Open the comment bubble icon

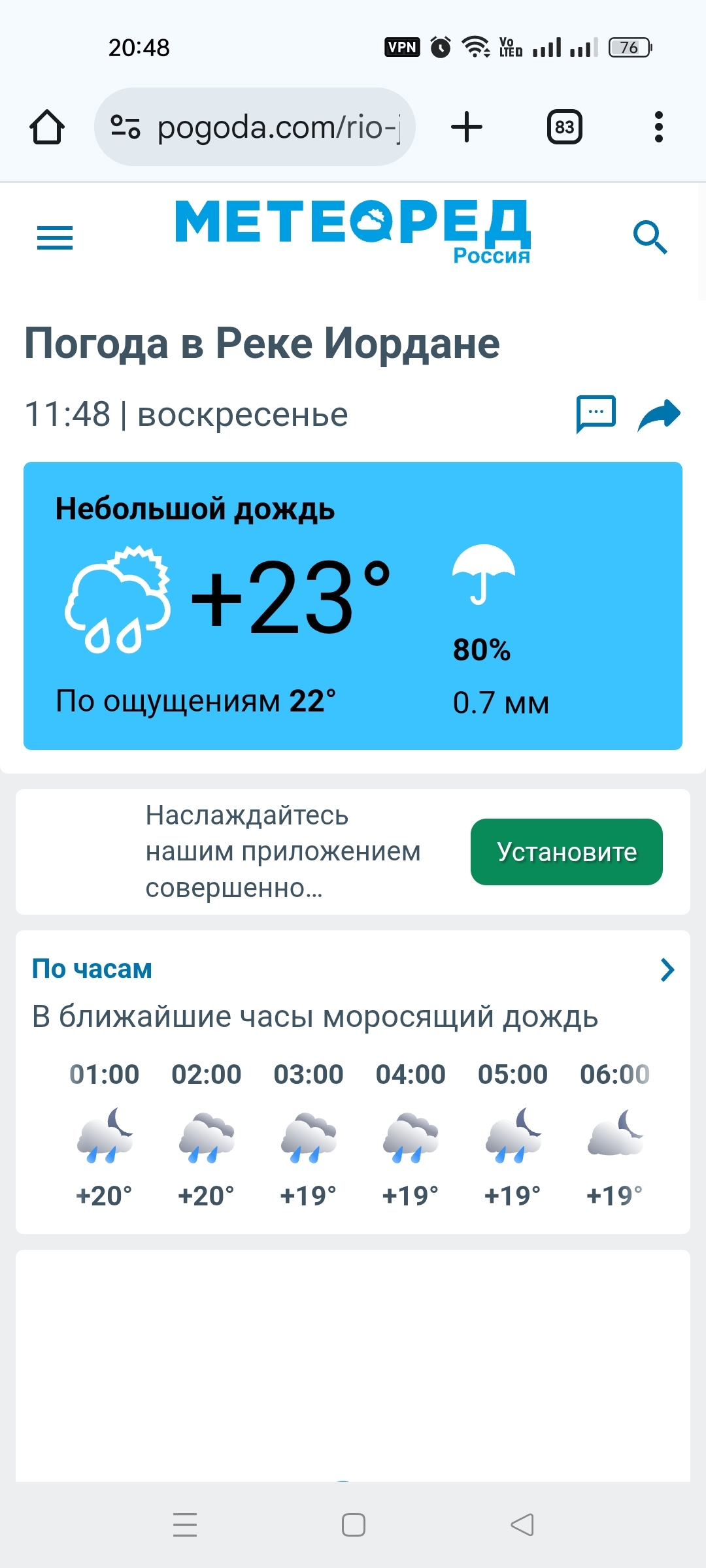[596, 414]
